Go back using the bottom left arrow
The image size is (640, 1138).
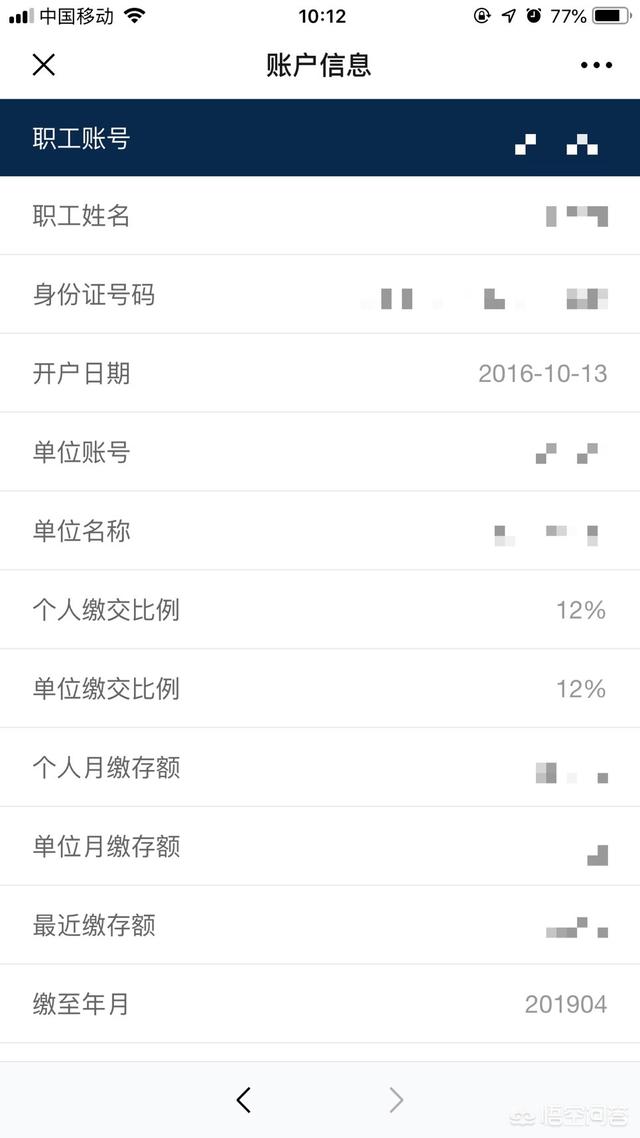244,1100
